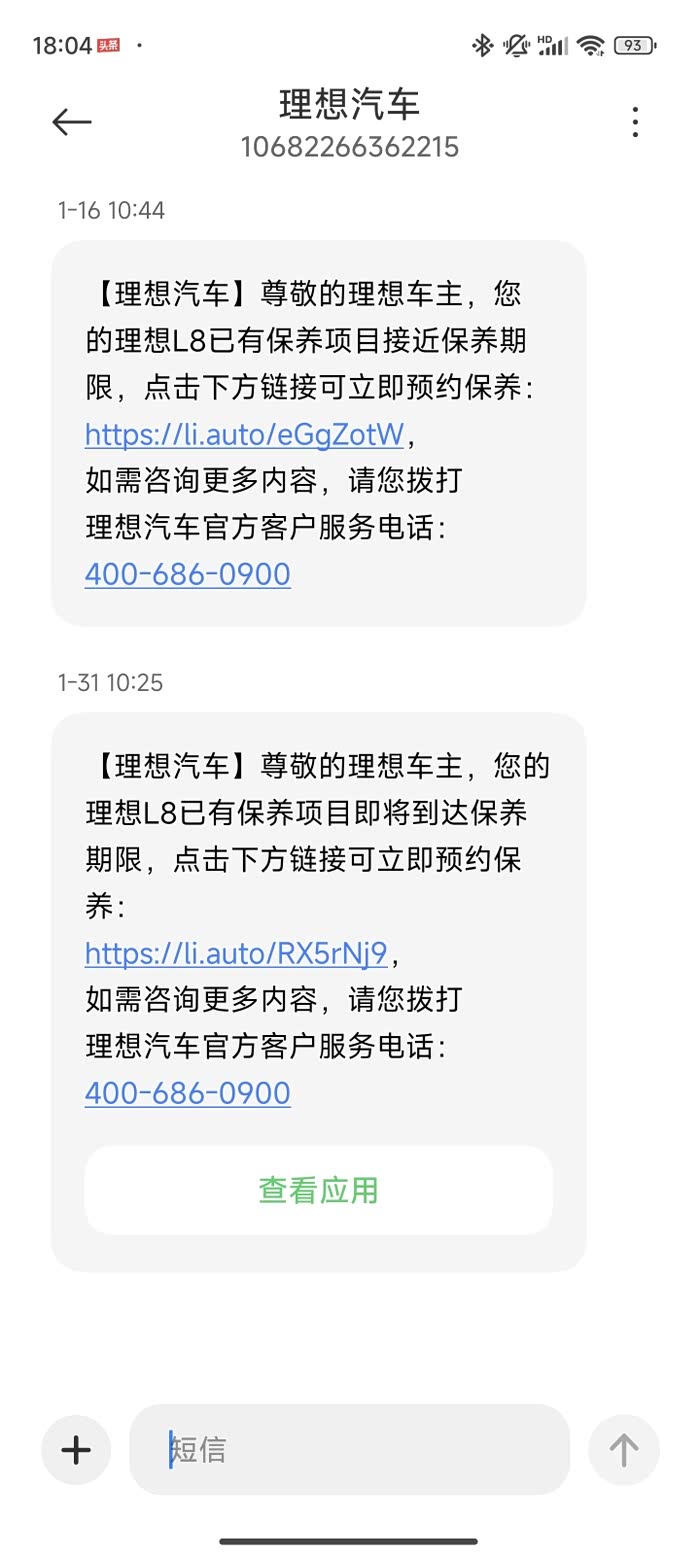Open the plus attachment menu
This screenshot has height=1555, width=700.
pos(76,1449)
